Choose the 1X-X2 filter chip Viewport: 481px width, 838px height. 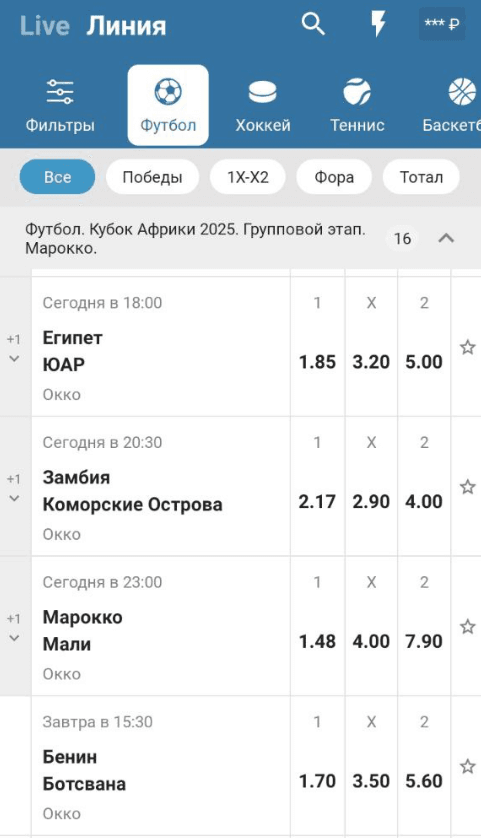(x=248, y=177)
